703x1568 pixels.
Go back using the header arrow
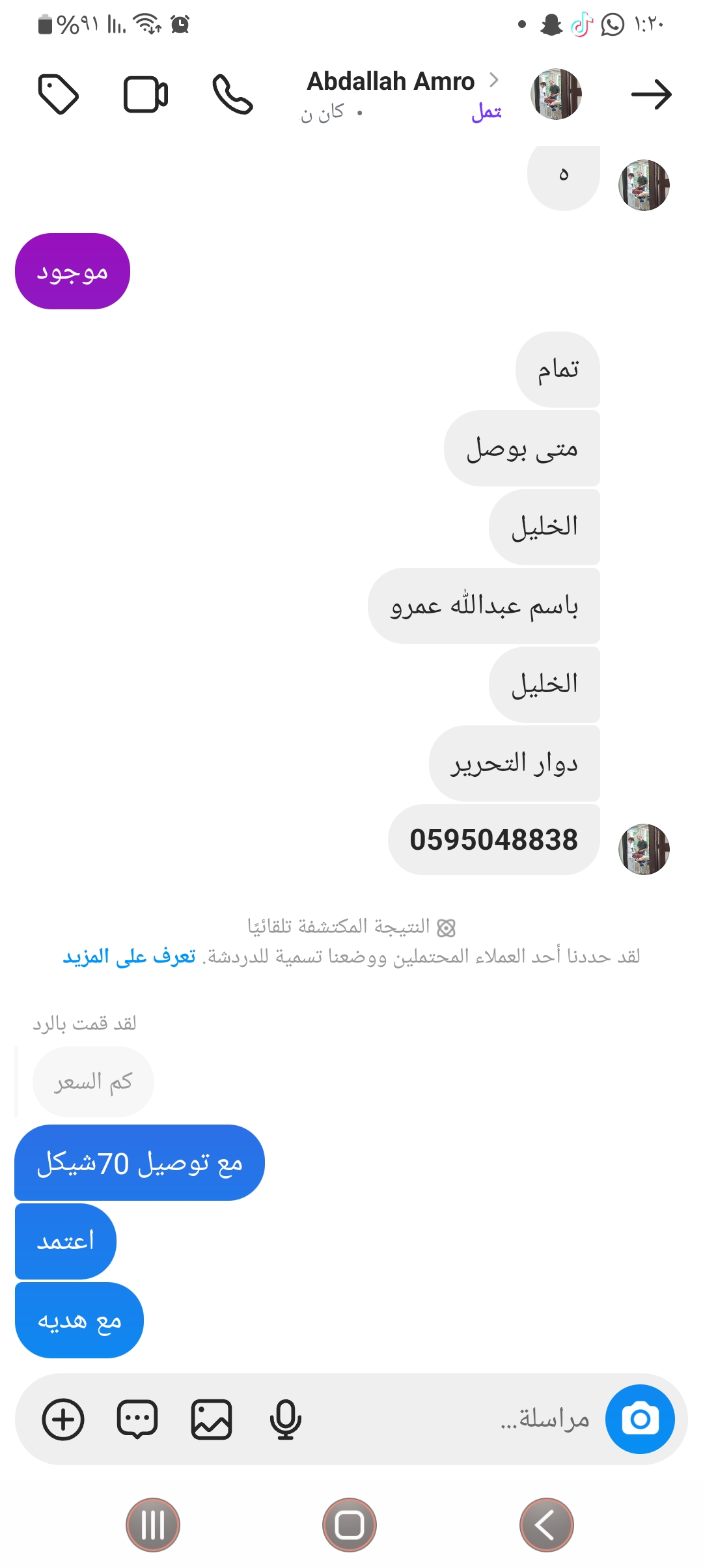click(x=651, y=94)
